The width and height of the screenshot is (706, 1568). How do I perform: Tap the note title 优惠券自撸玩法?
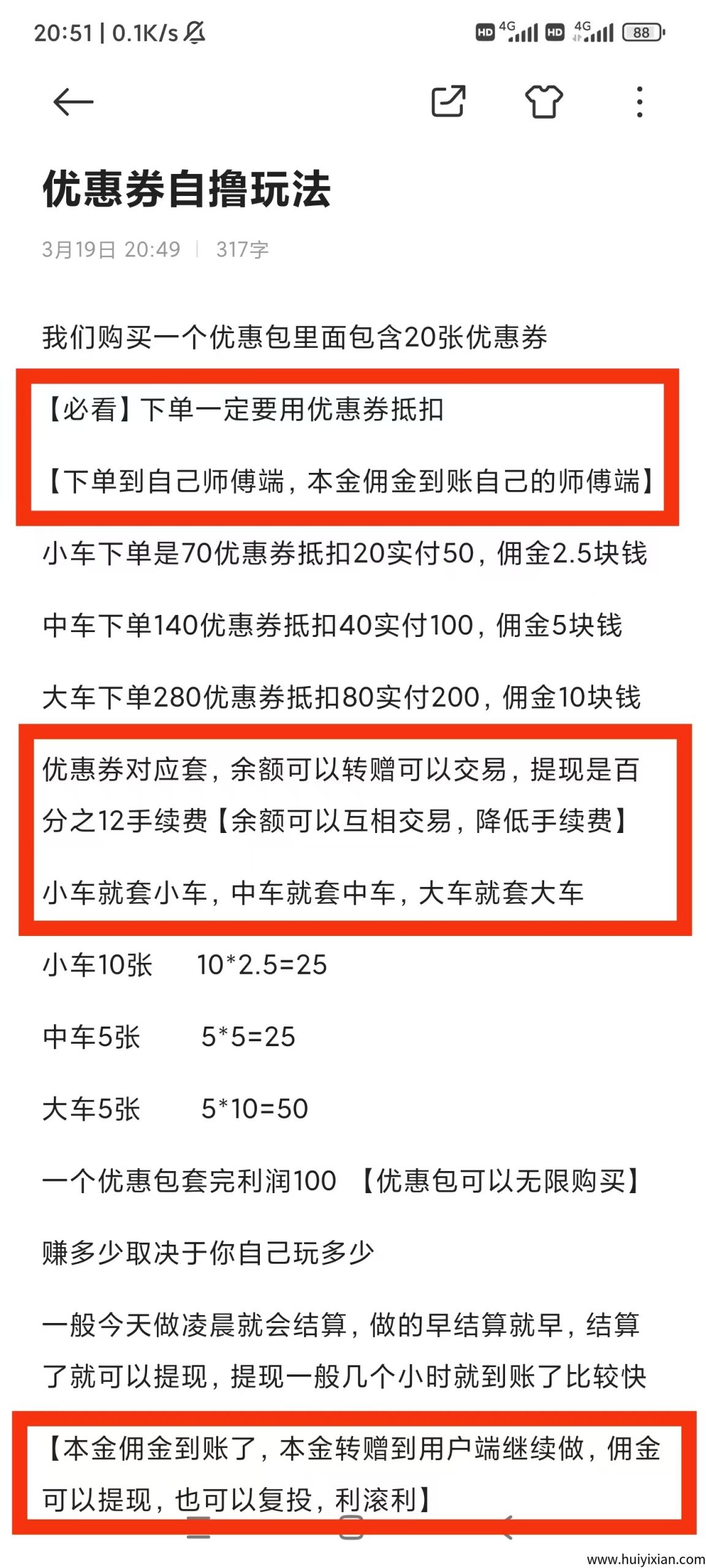click(188, 190)
